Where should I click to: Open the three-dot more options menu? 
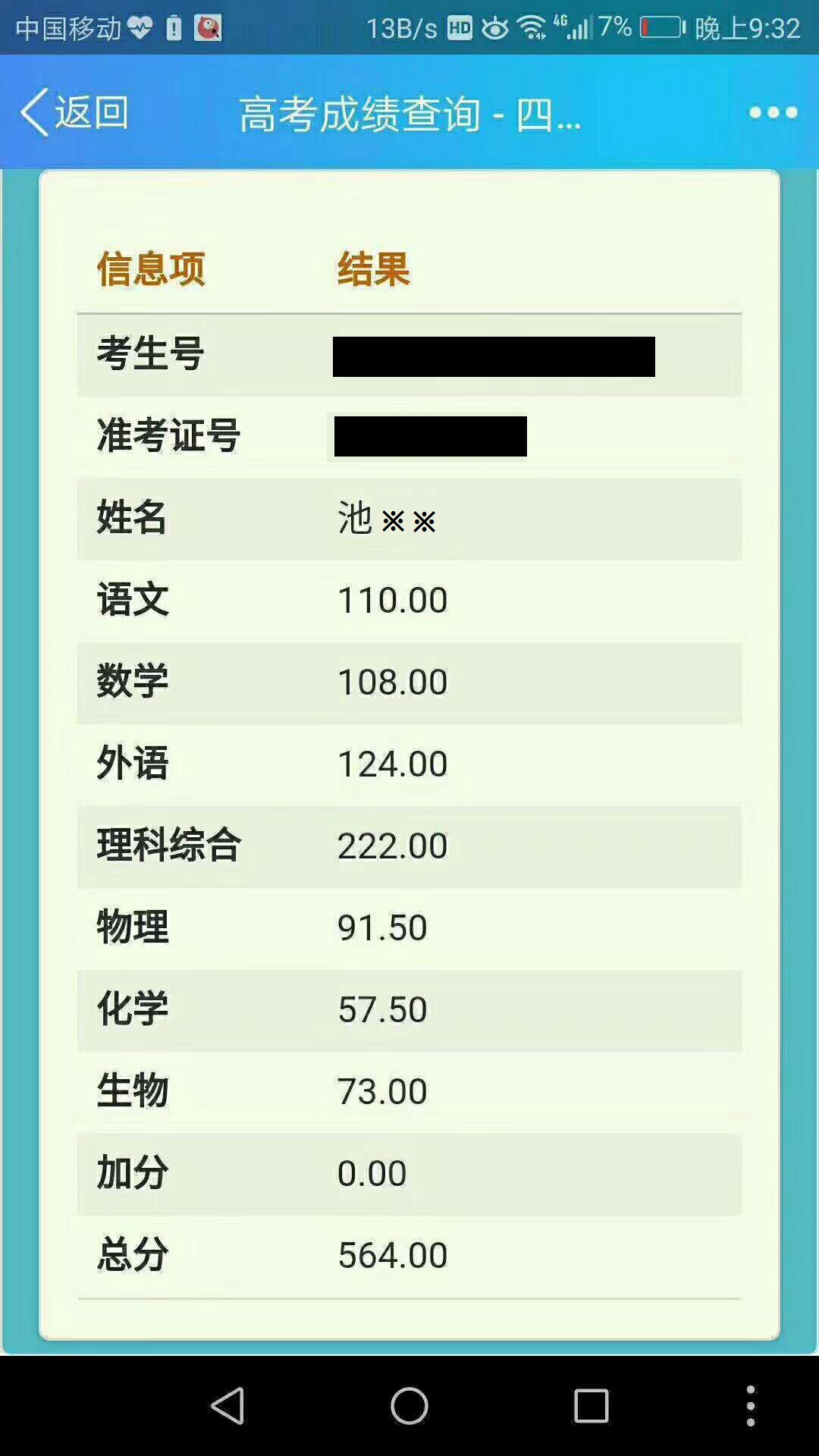[x=773, y=113]
